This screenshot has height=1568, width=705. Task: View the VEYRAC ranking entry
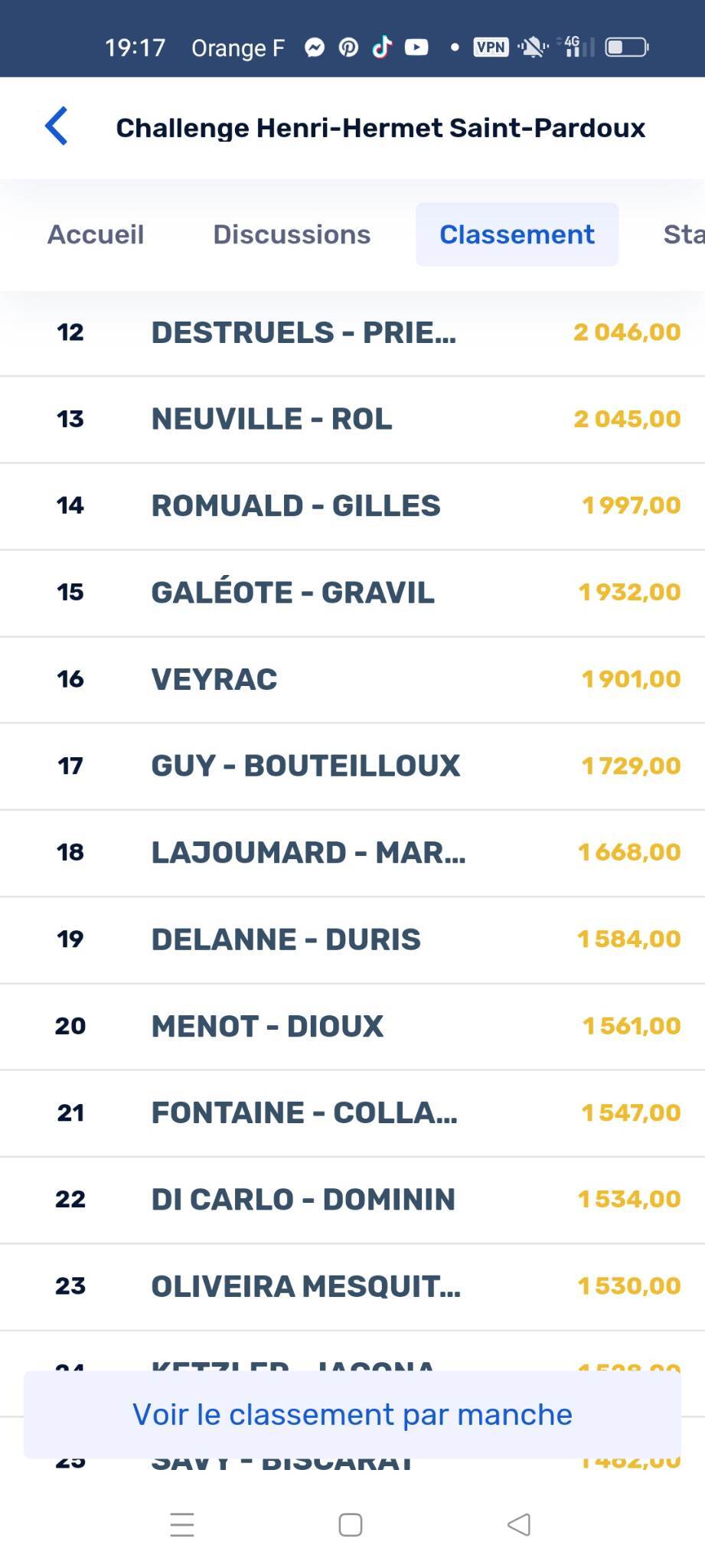point(352,679)
